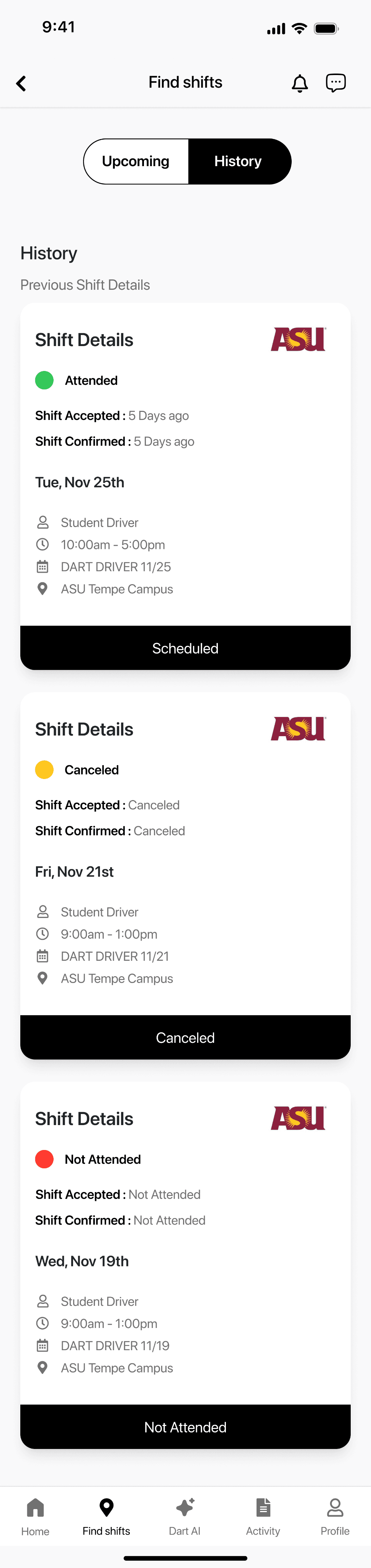The image size is (371, 1568).
Task: Switch to the Upcoming tab
Action: (136, 161)
